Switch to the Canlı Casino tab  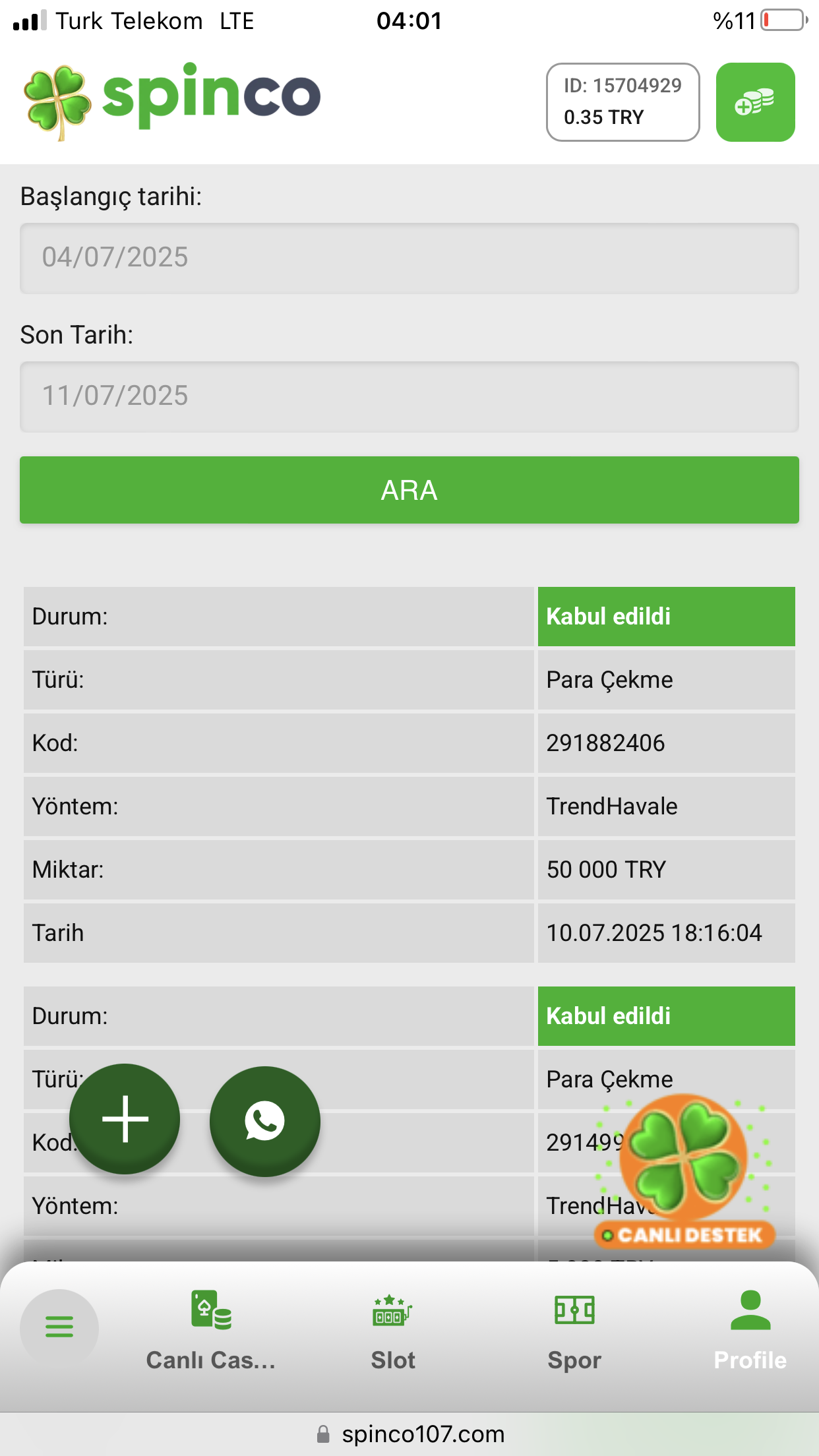[x=211, y=1331]
